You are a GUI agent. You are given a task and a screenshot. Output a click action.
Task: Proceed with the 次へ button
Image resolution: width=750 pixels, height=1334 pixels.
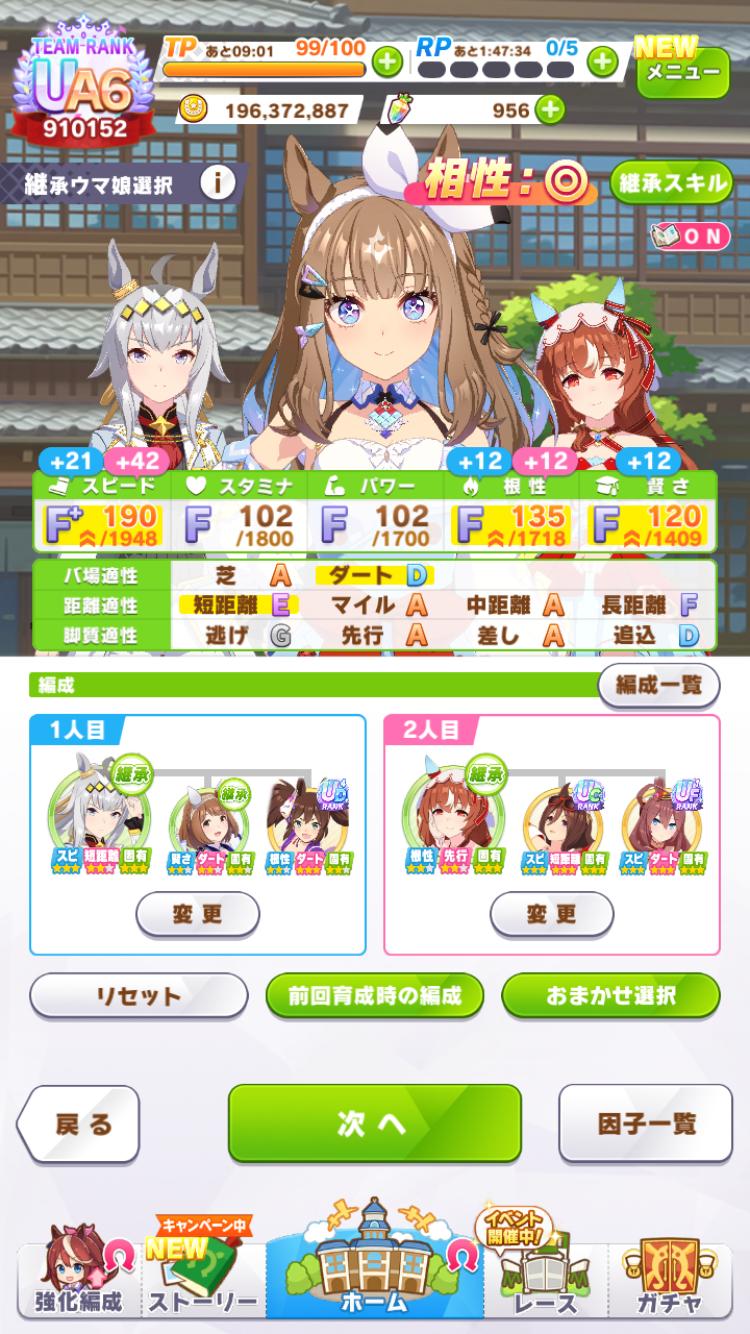(374, 1123)
